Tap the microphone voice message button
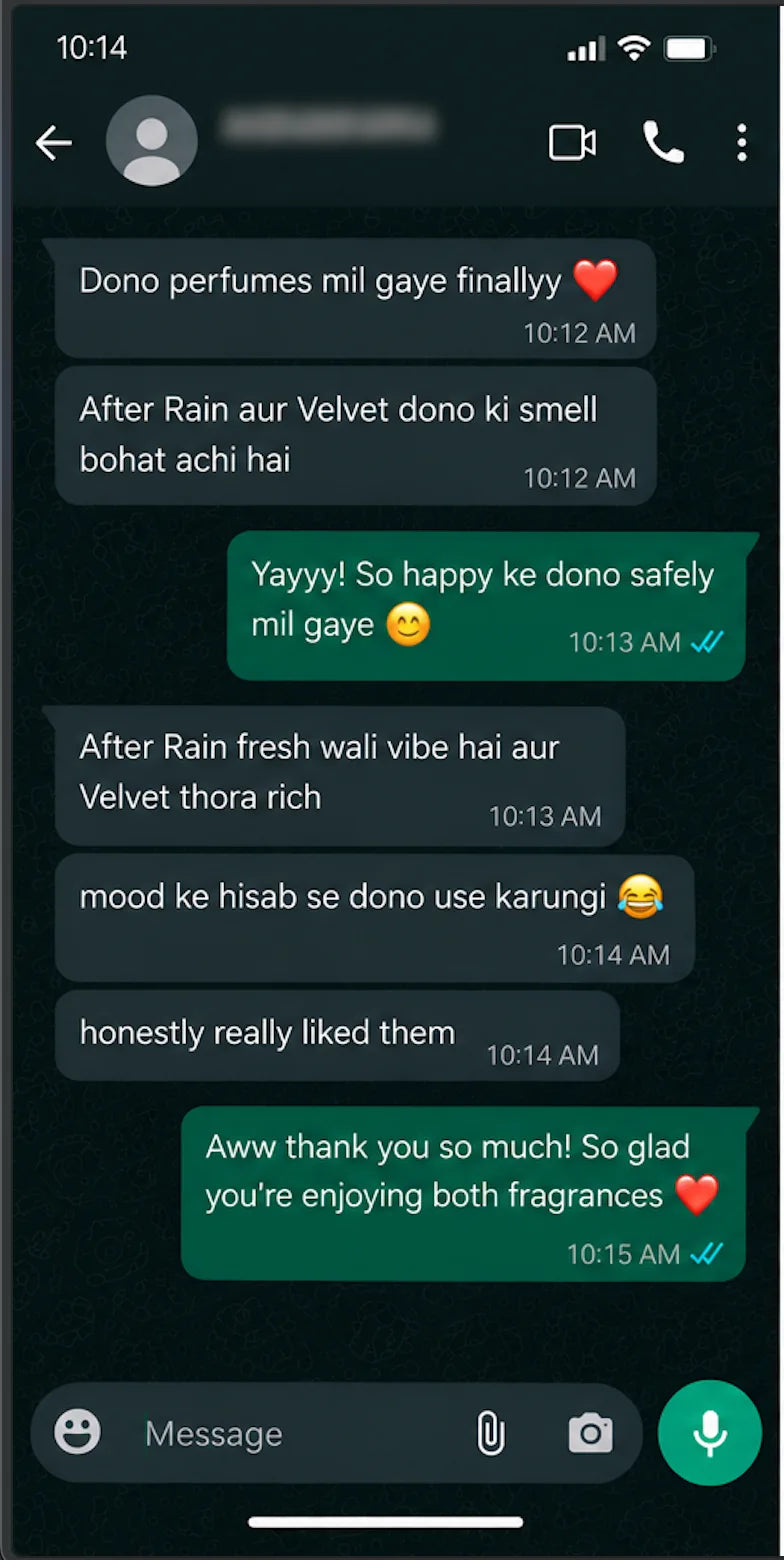 coord(710,1432)
